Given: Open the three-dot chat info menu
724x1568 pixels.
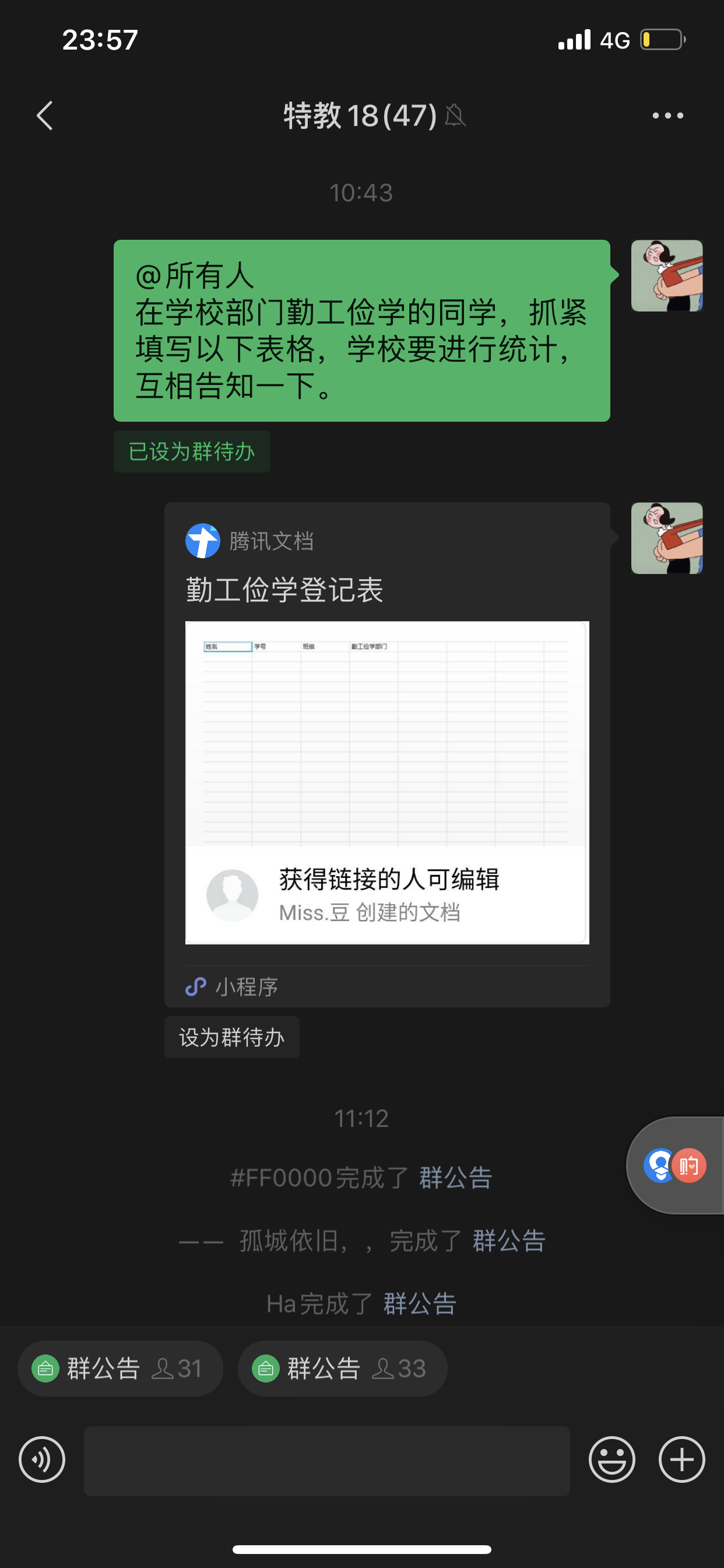Looking at the screenshot, I should 667,116.
